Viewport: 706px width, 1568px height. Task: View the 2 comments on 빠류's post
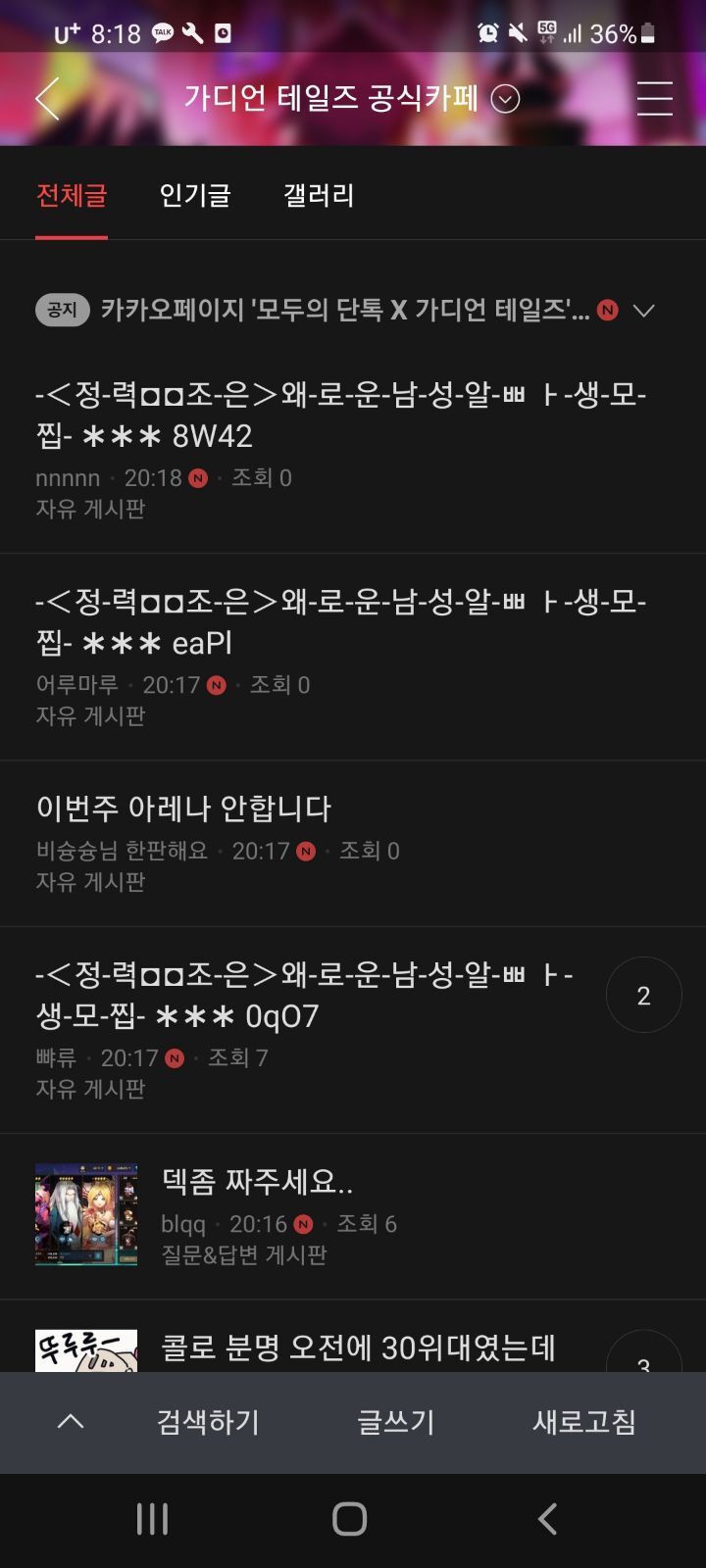(643, 996)
